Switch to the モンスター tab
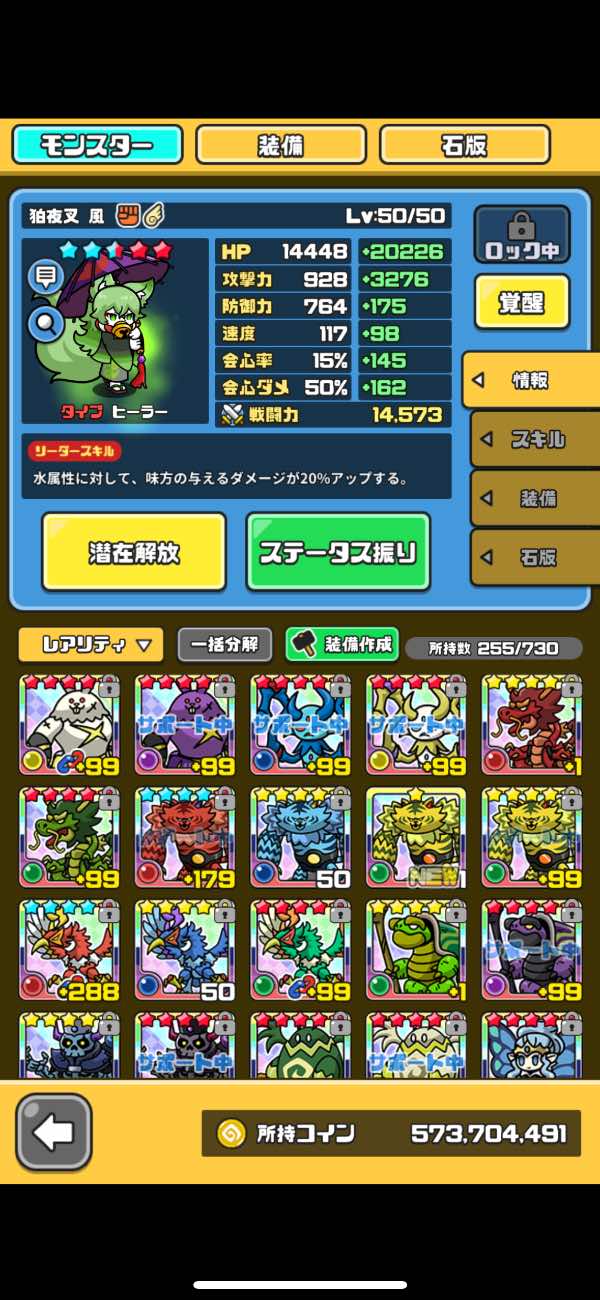This screenshot has height=1300, width=600. [x=97, y=145]
